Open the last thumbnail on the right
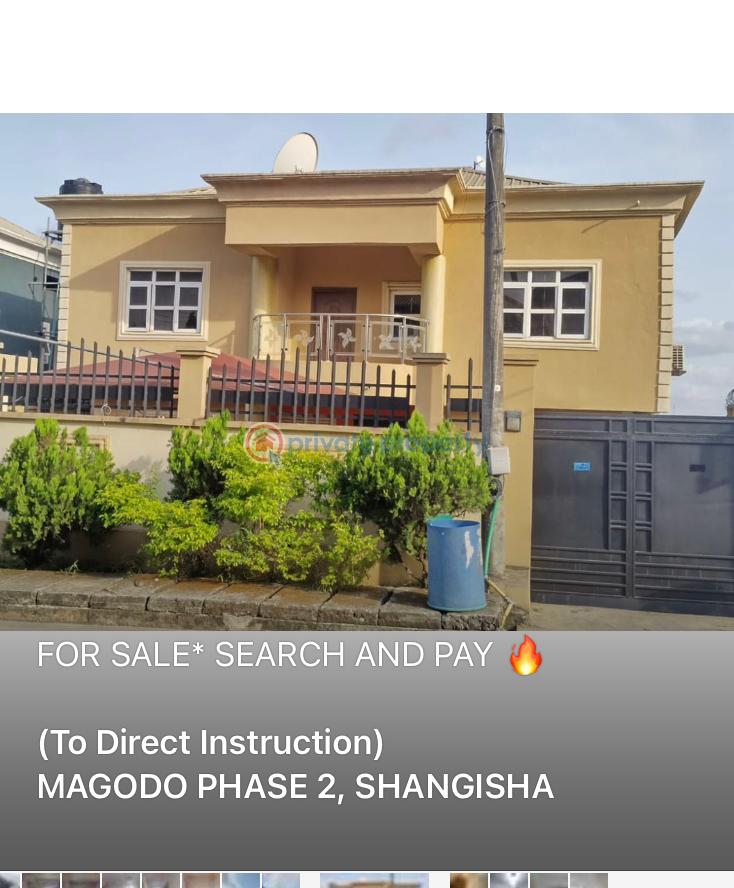The image size is (734, 888). (x=588, y=881)
